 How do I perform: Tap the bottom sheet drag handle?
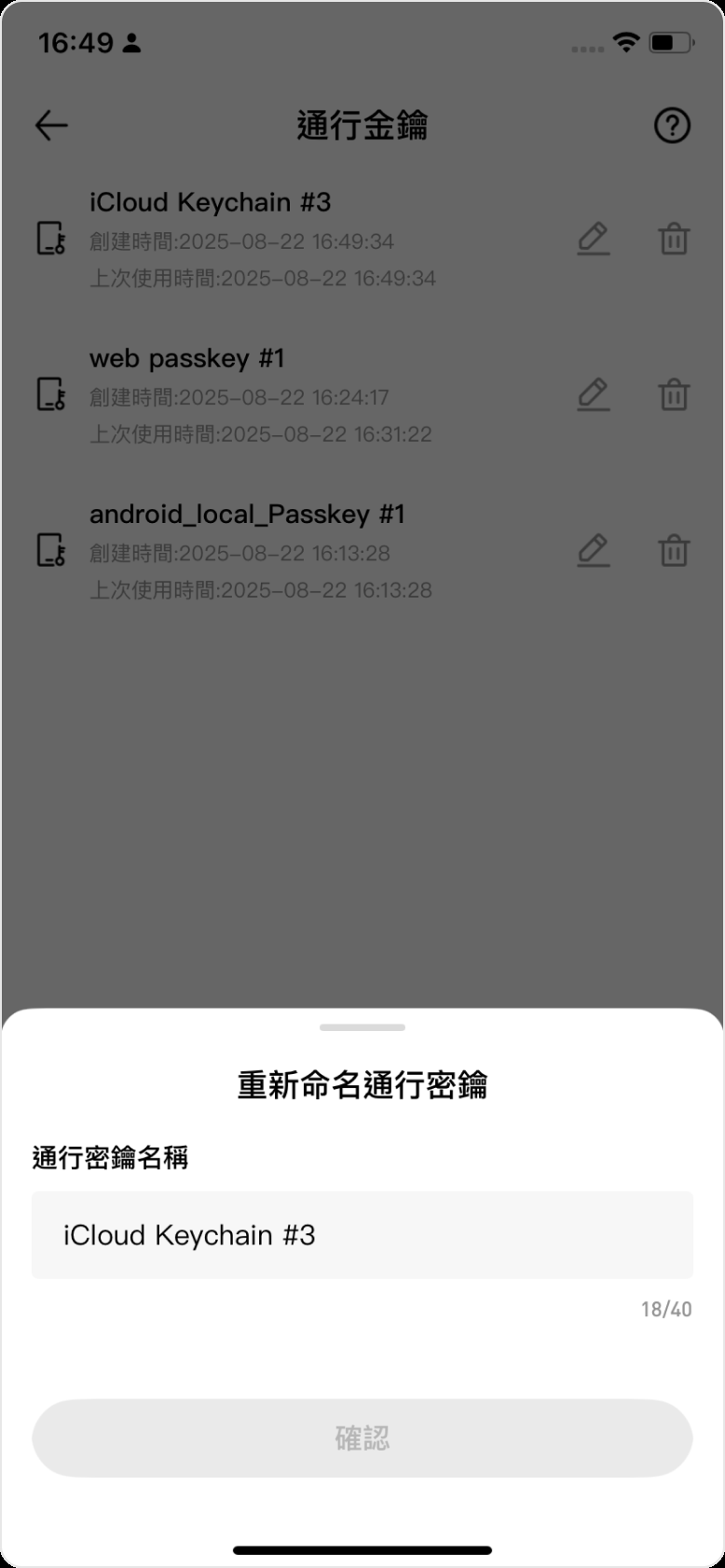(x=362, y=1027)
